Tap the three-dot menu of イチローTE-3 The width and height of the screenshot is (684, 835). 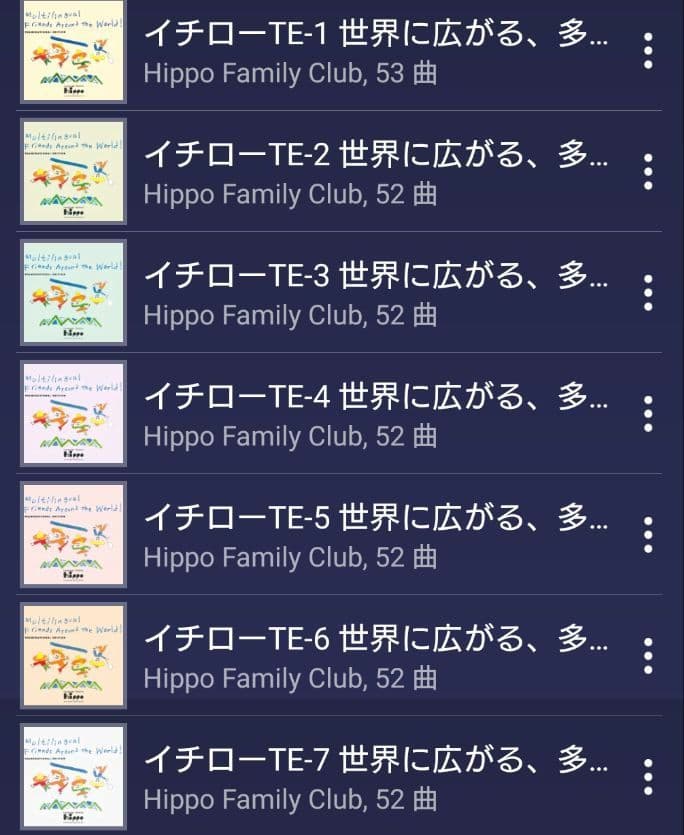pyautogui.click(x=648, y=292)
